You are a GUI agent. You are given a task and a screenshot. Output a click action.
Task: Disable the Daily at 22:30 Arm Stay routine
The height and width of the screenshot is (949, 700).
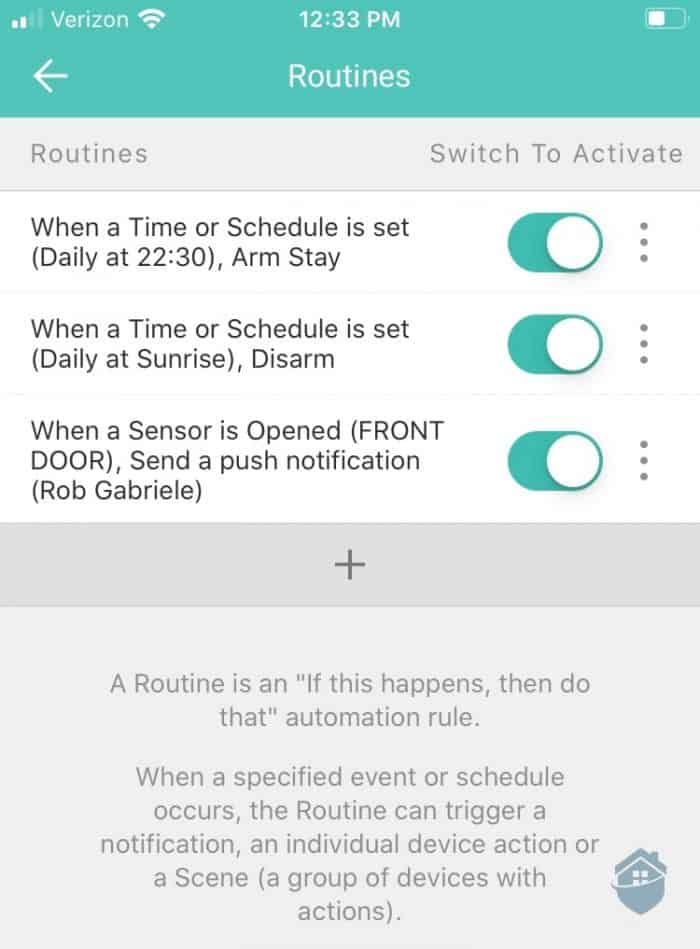[555, 243]
